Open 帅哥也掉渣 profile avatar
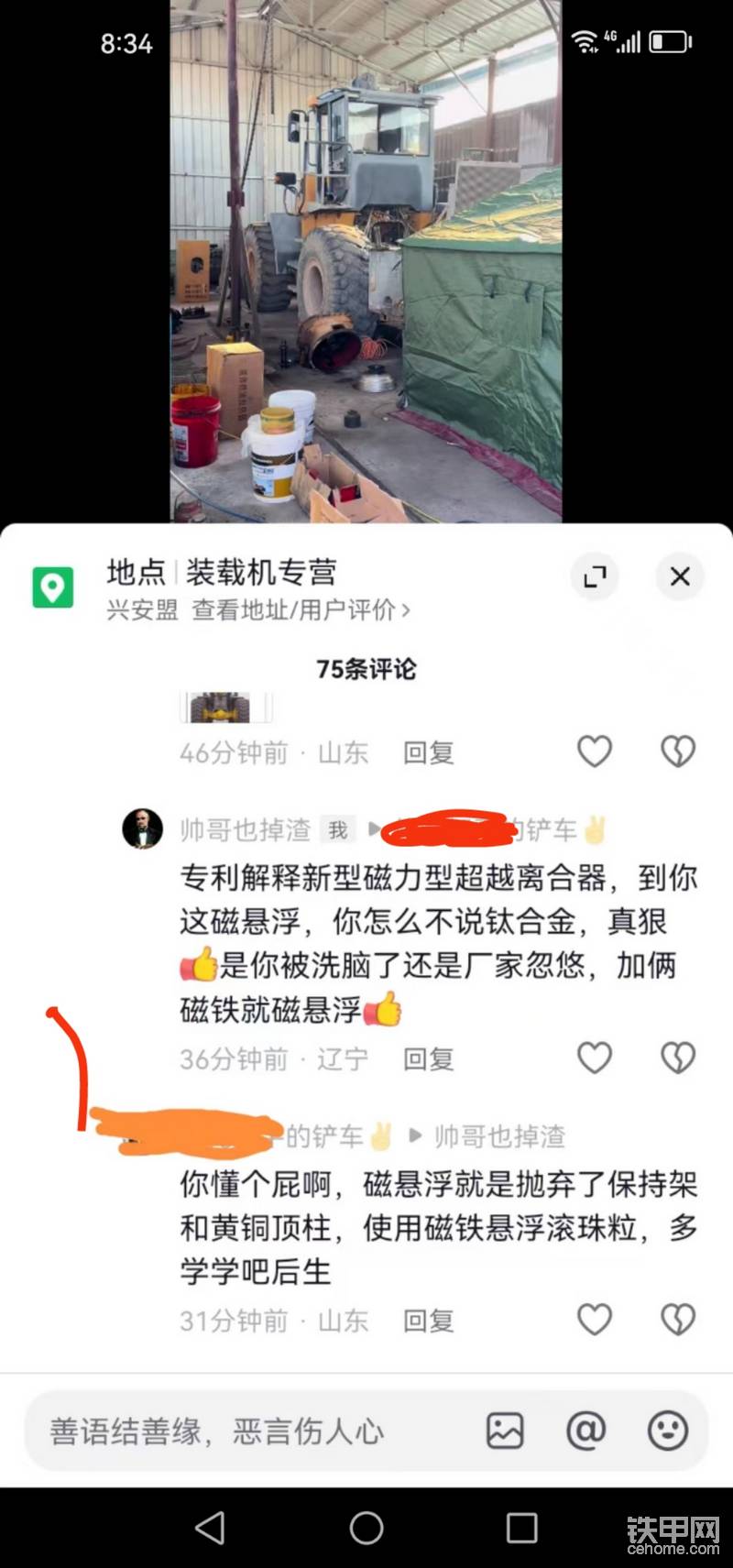The image size is (733, 1568). click(142, 829)
